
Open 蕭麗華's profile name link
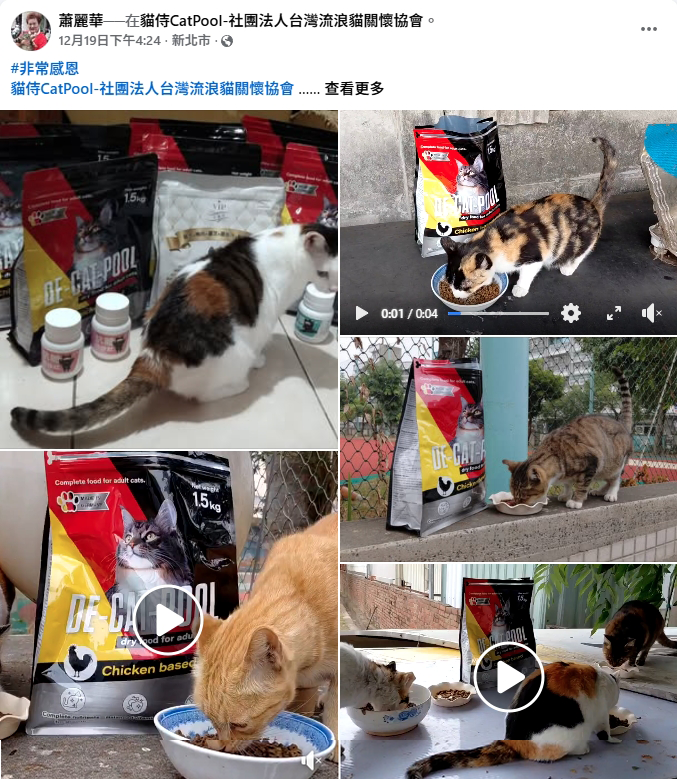pos(83,20)
